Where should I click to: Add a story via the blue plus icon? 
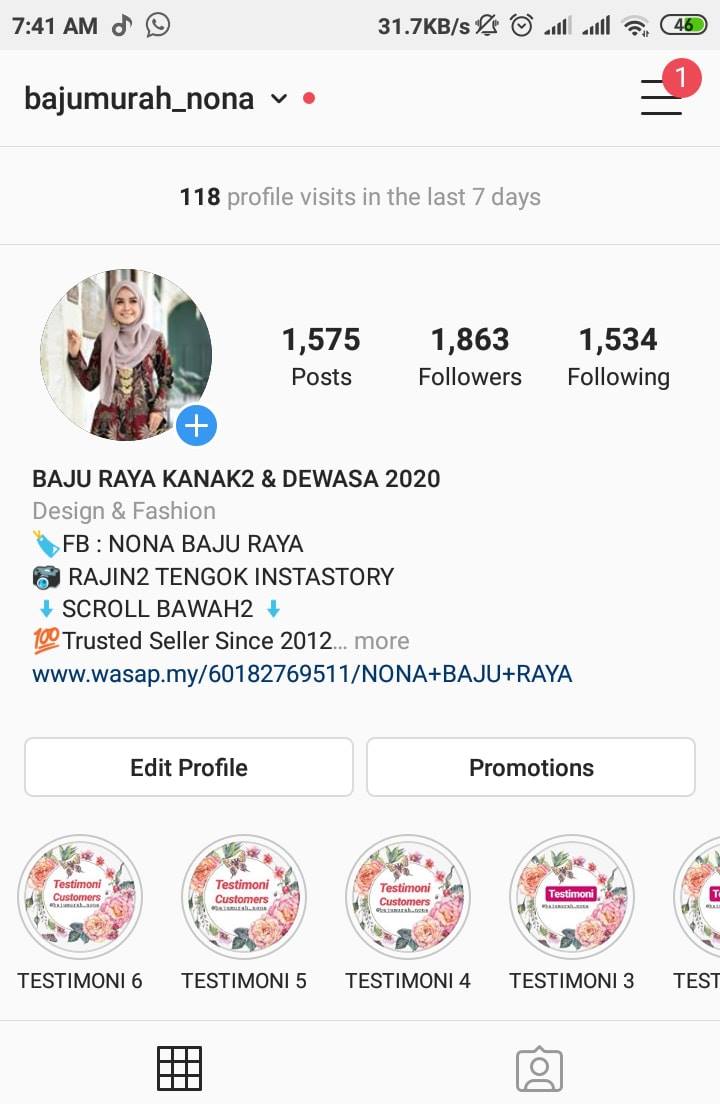(196, 426)
